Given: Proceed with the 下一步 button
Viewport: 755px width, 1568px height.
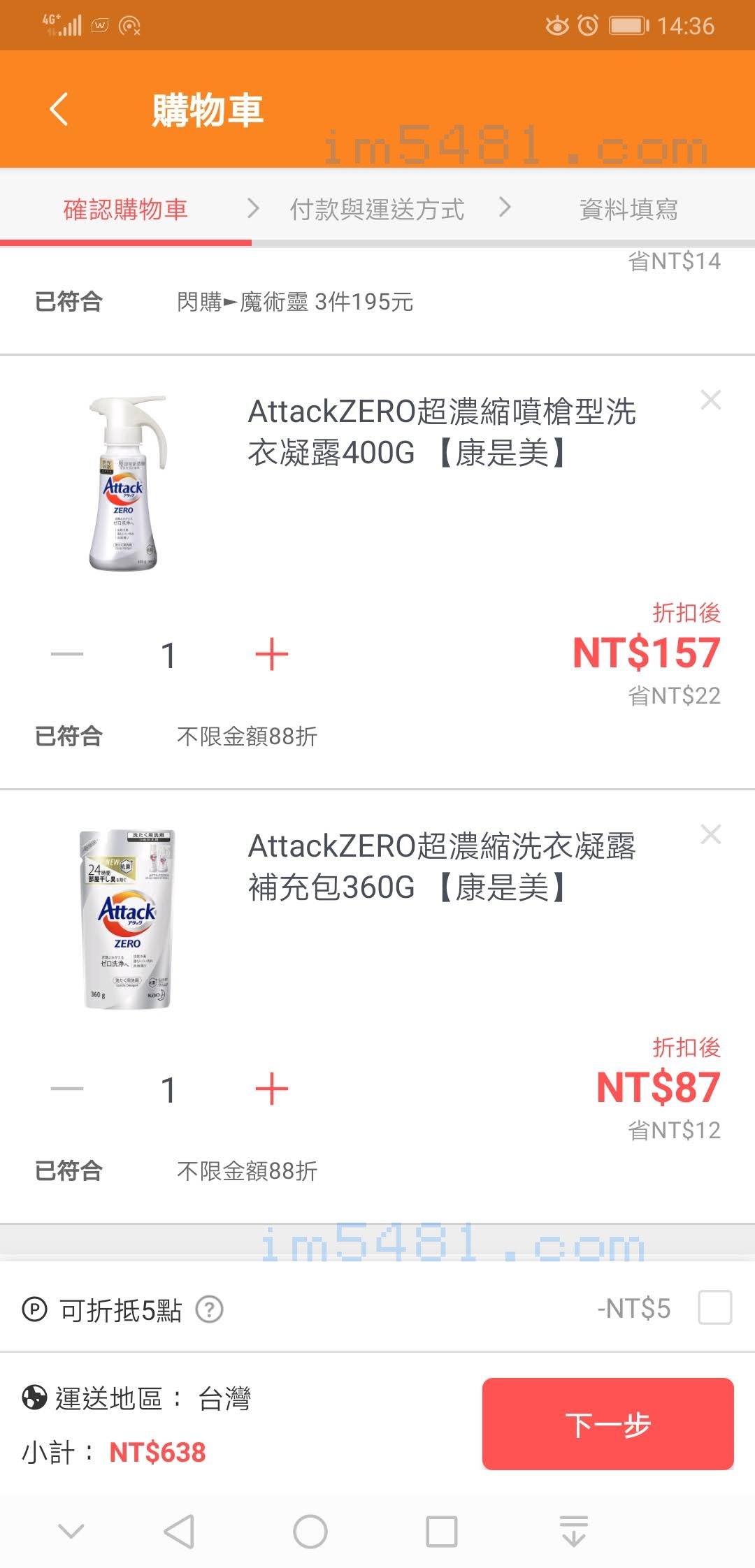Looking at the screenshot, I should click(x=607, y=1423).
